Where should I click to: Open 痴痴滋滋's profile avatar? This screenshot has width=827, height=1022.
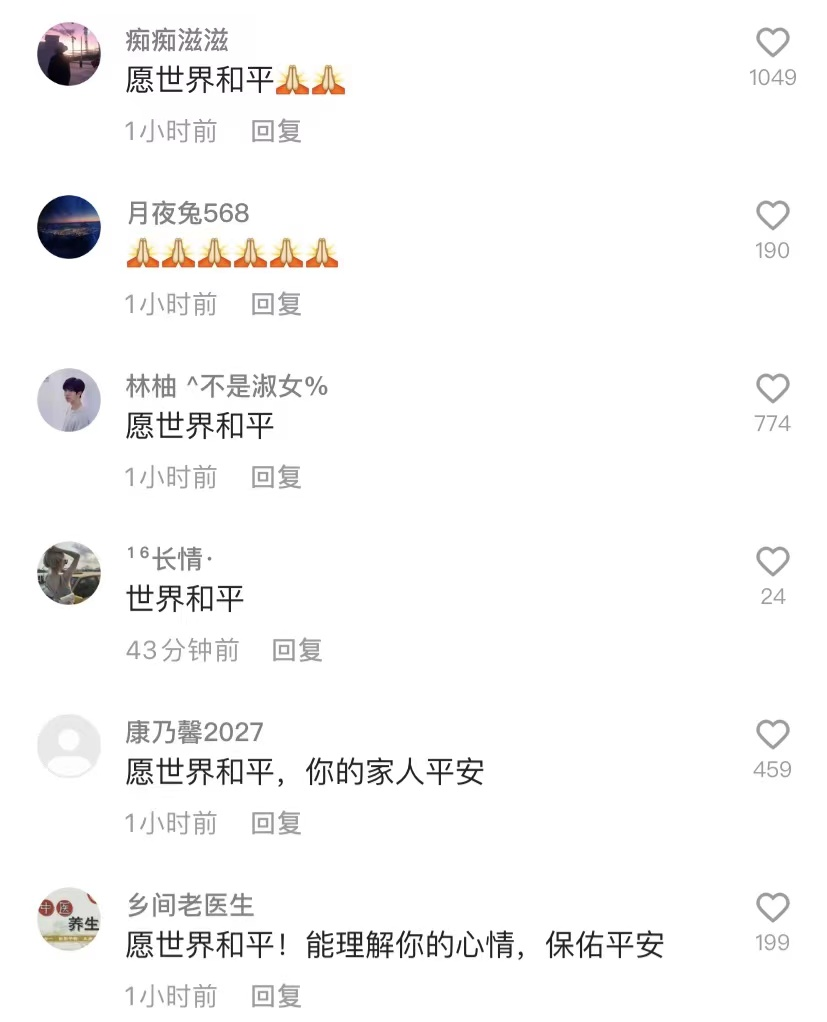coord(69,54)
